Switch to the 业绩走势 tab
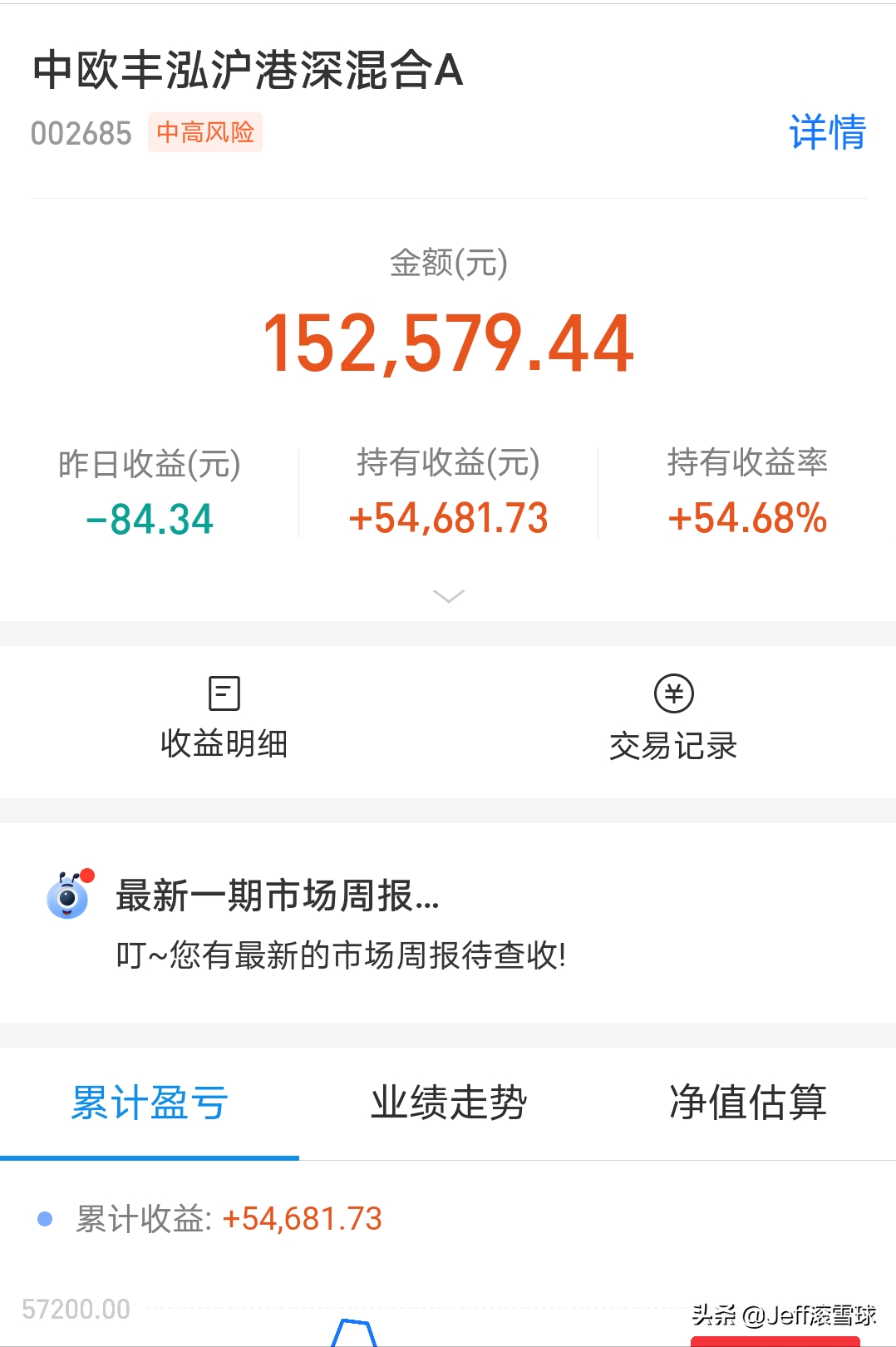896x1347 pixels. click(449, 1103)
